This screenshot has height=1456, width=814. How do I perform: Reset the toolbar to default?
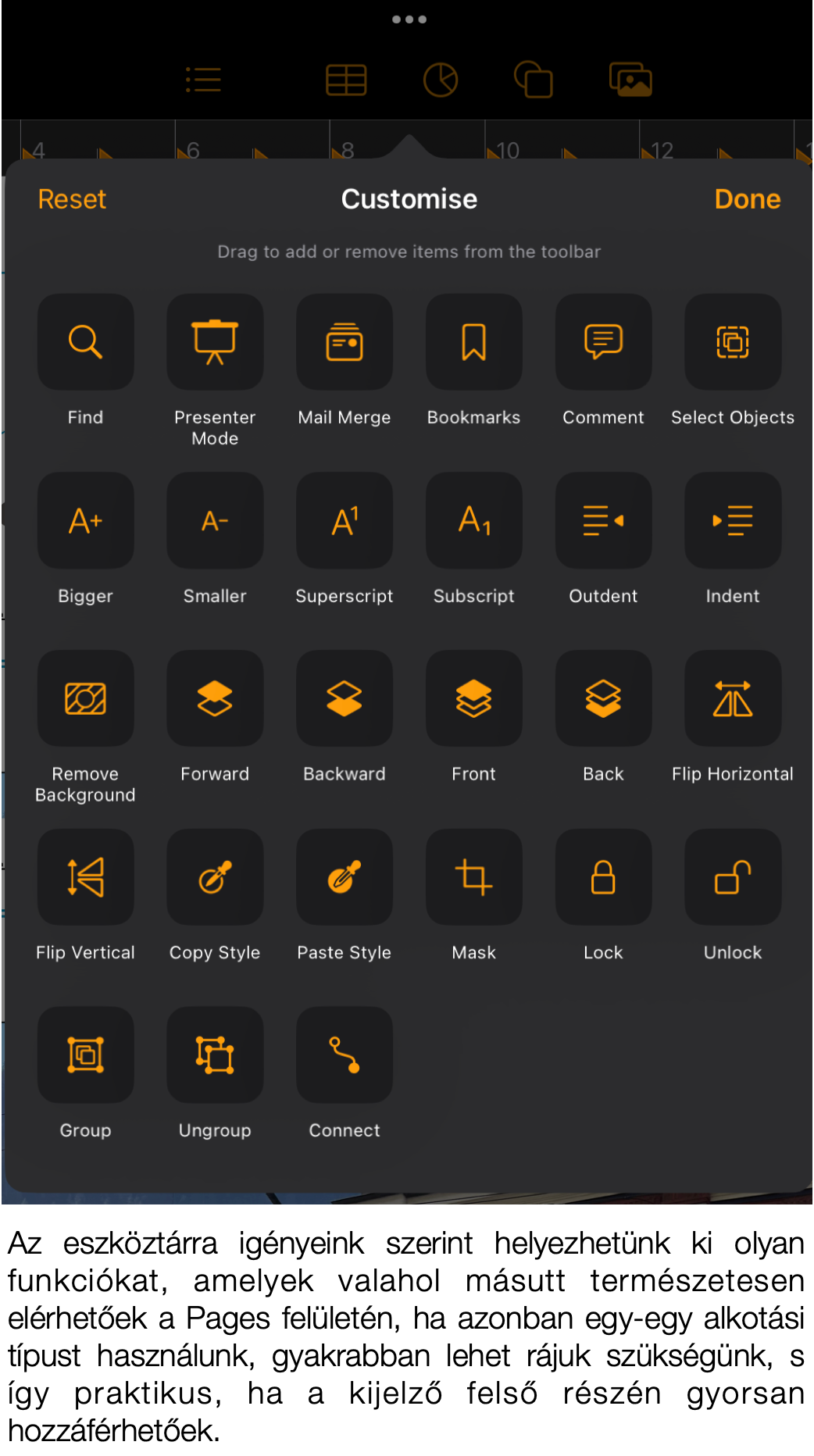72,199
